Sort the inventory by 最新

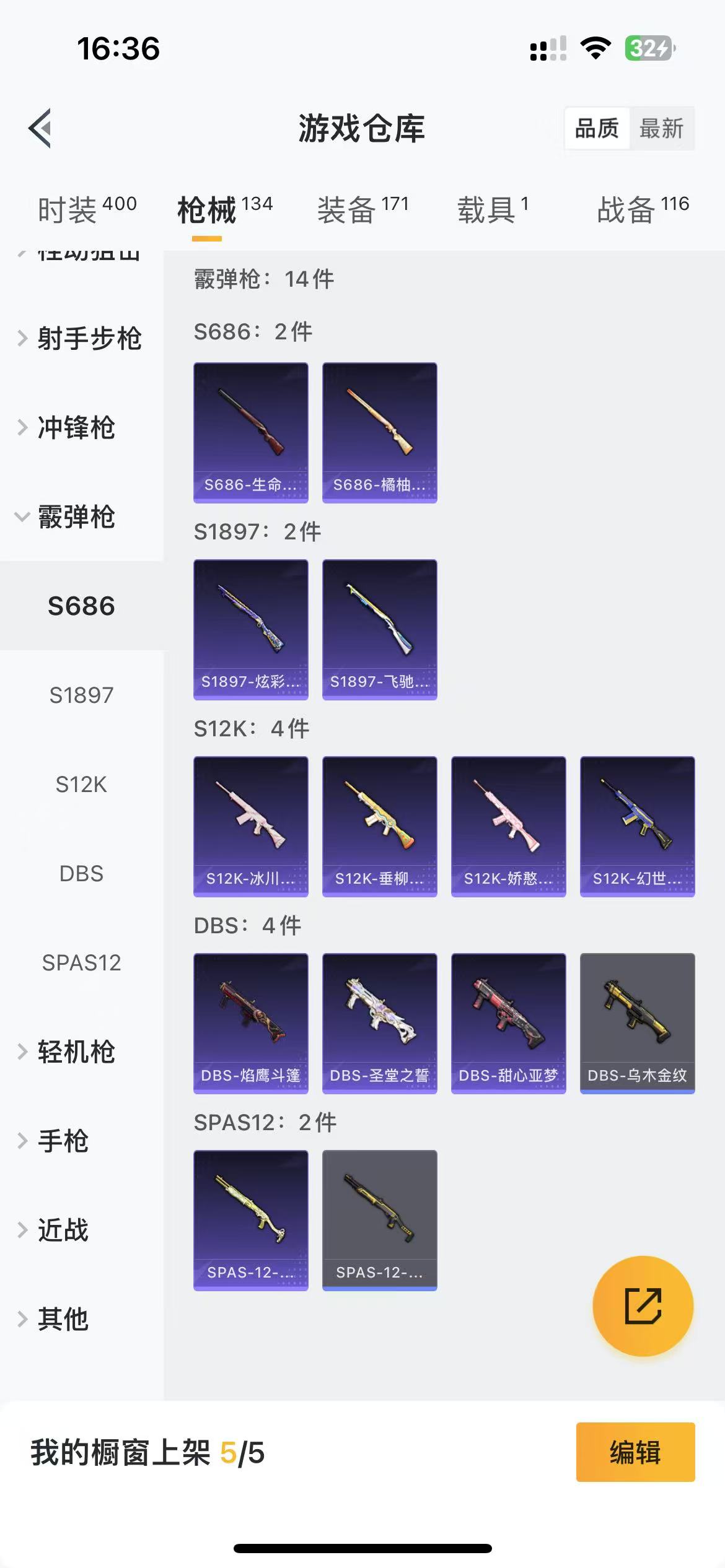coord(661,129)
